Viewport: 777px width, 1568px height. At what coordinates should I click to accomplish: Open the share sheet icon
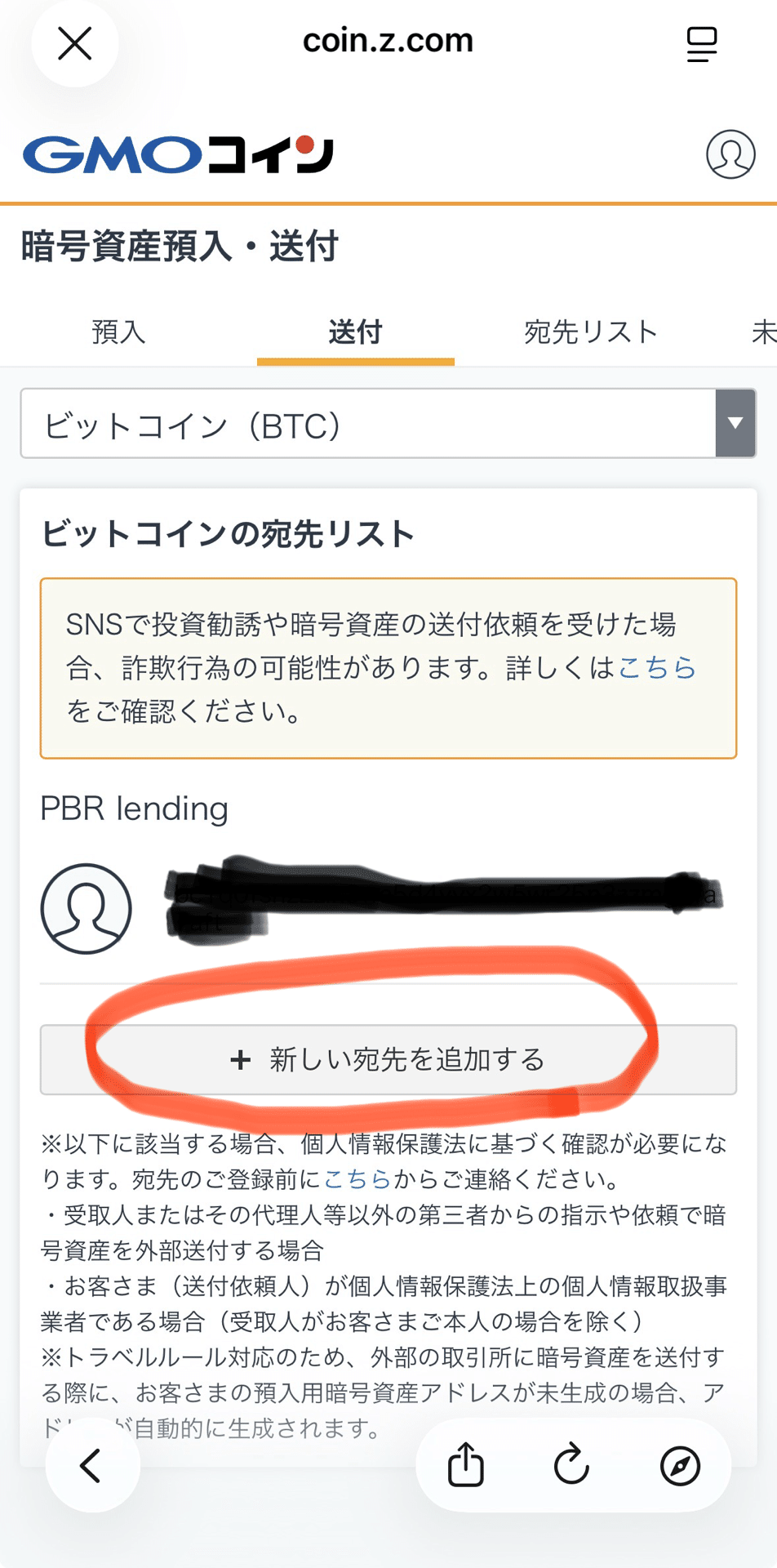click(x=465, y=1464)
